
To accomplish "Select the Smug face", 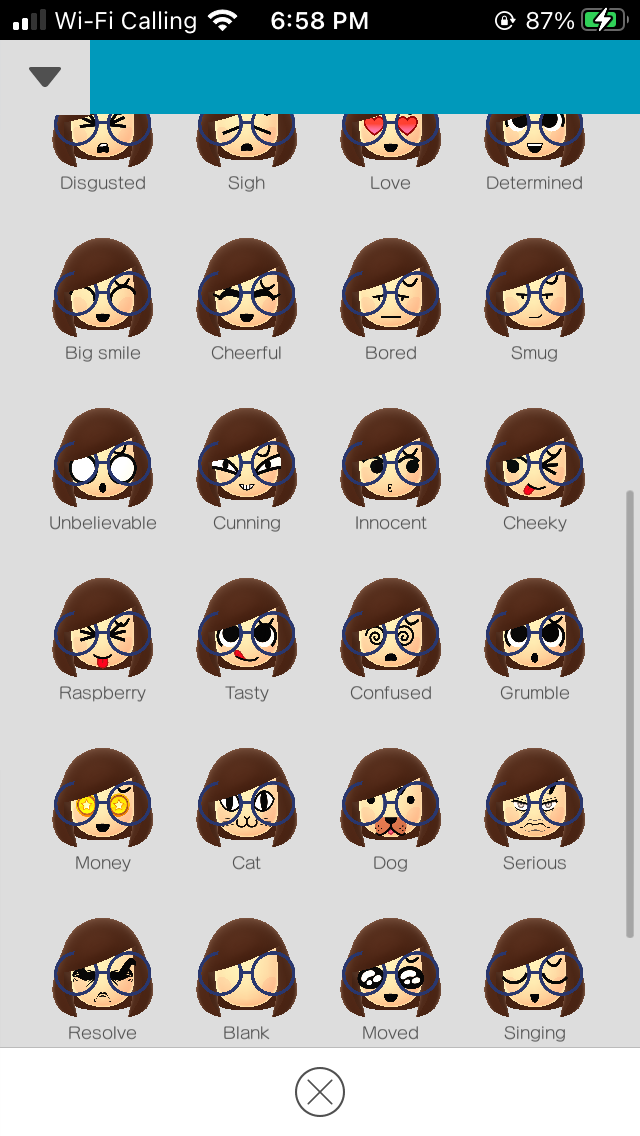I will coord(535,300).
